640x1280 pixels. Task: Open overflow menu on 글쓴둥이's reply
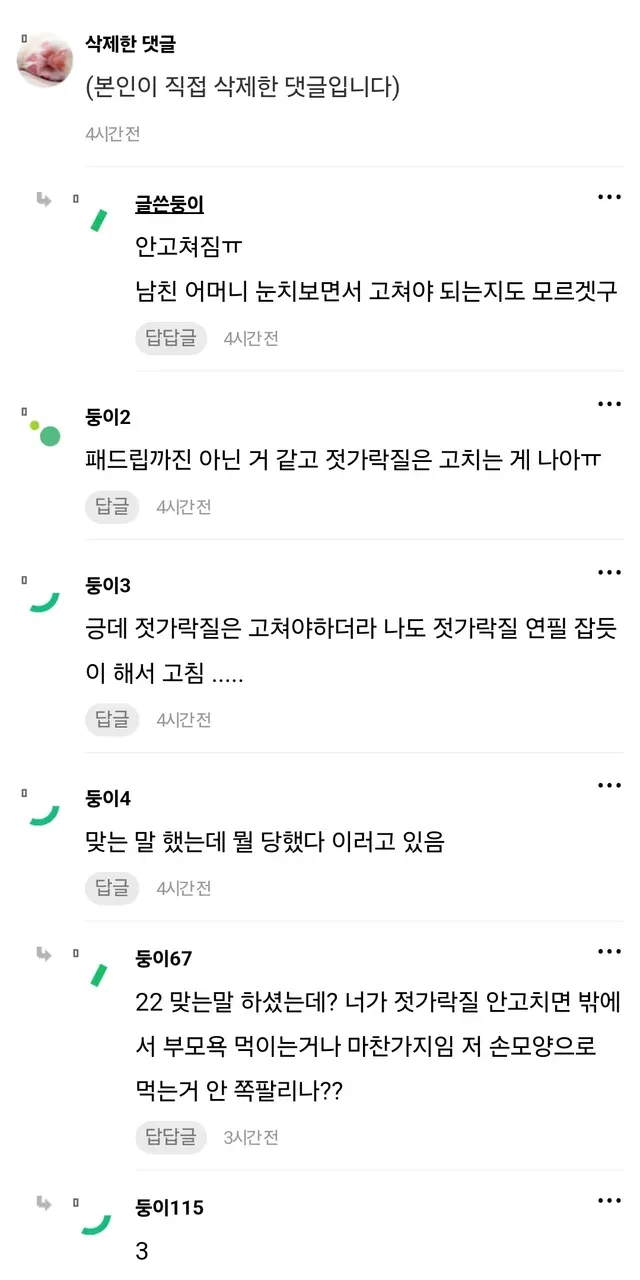(x=609, y=197)
